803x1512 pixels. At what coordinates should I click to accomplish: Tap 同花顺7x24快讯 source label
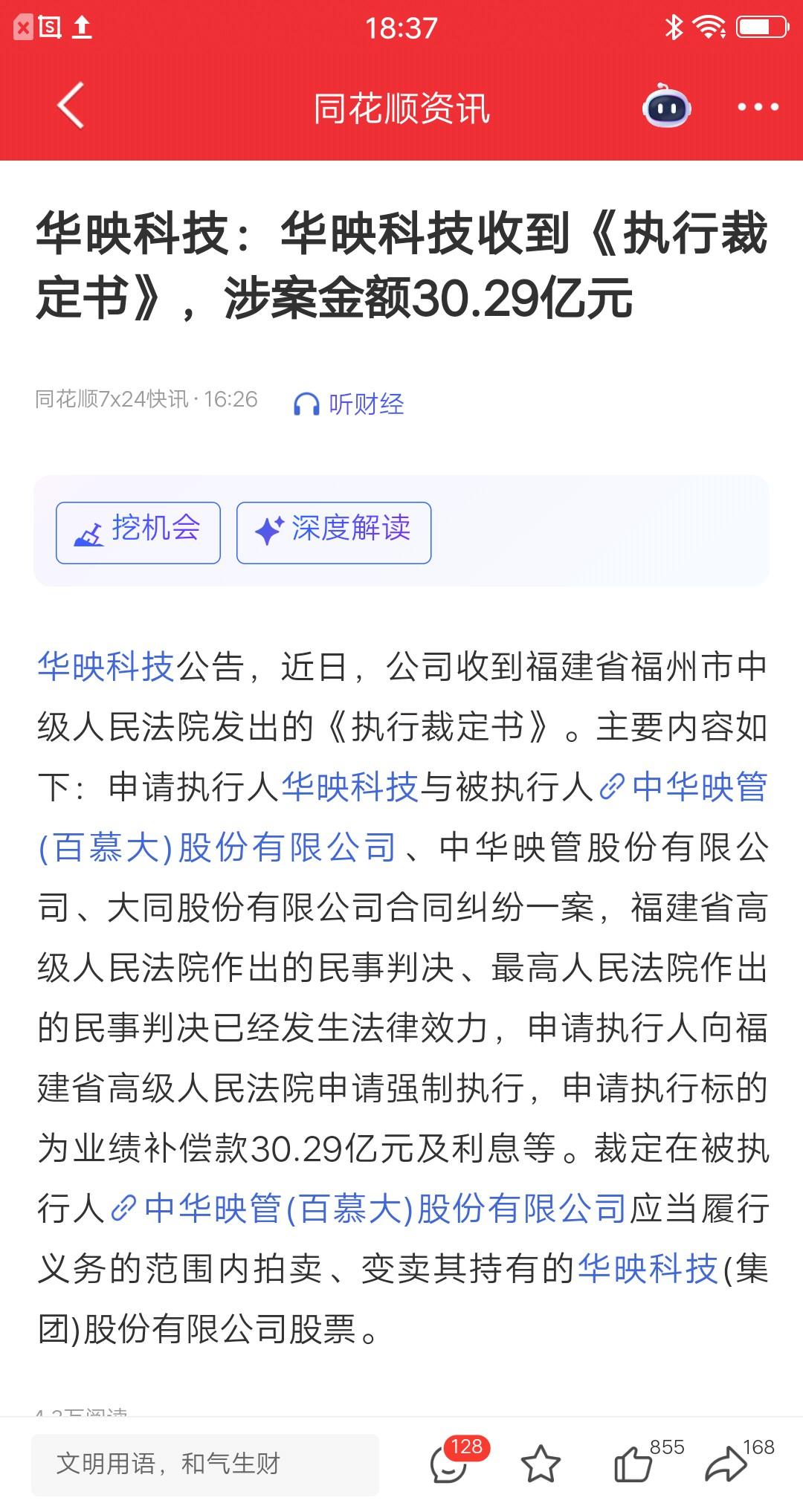[108, 400]
